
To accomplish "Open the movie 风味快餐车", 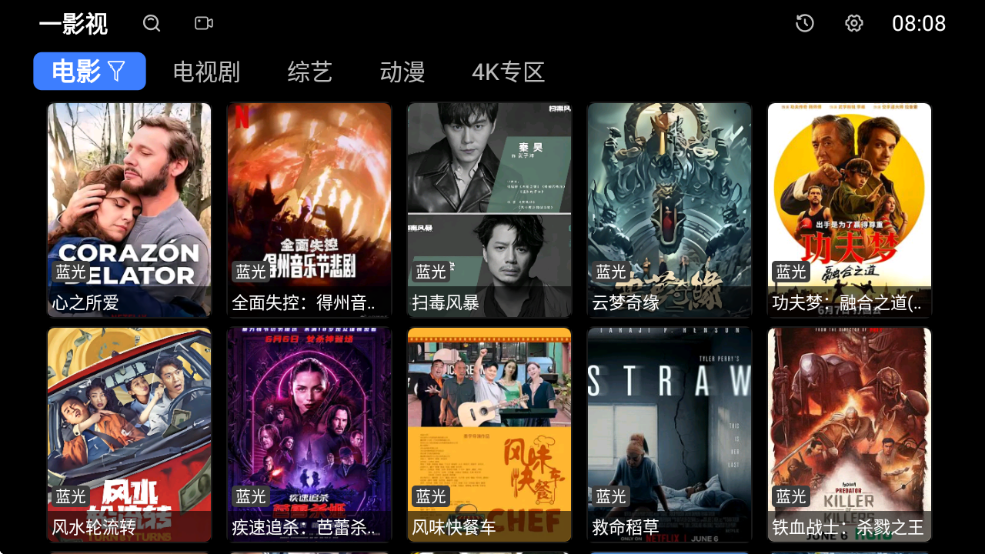I will [x=489, y=435].
